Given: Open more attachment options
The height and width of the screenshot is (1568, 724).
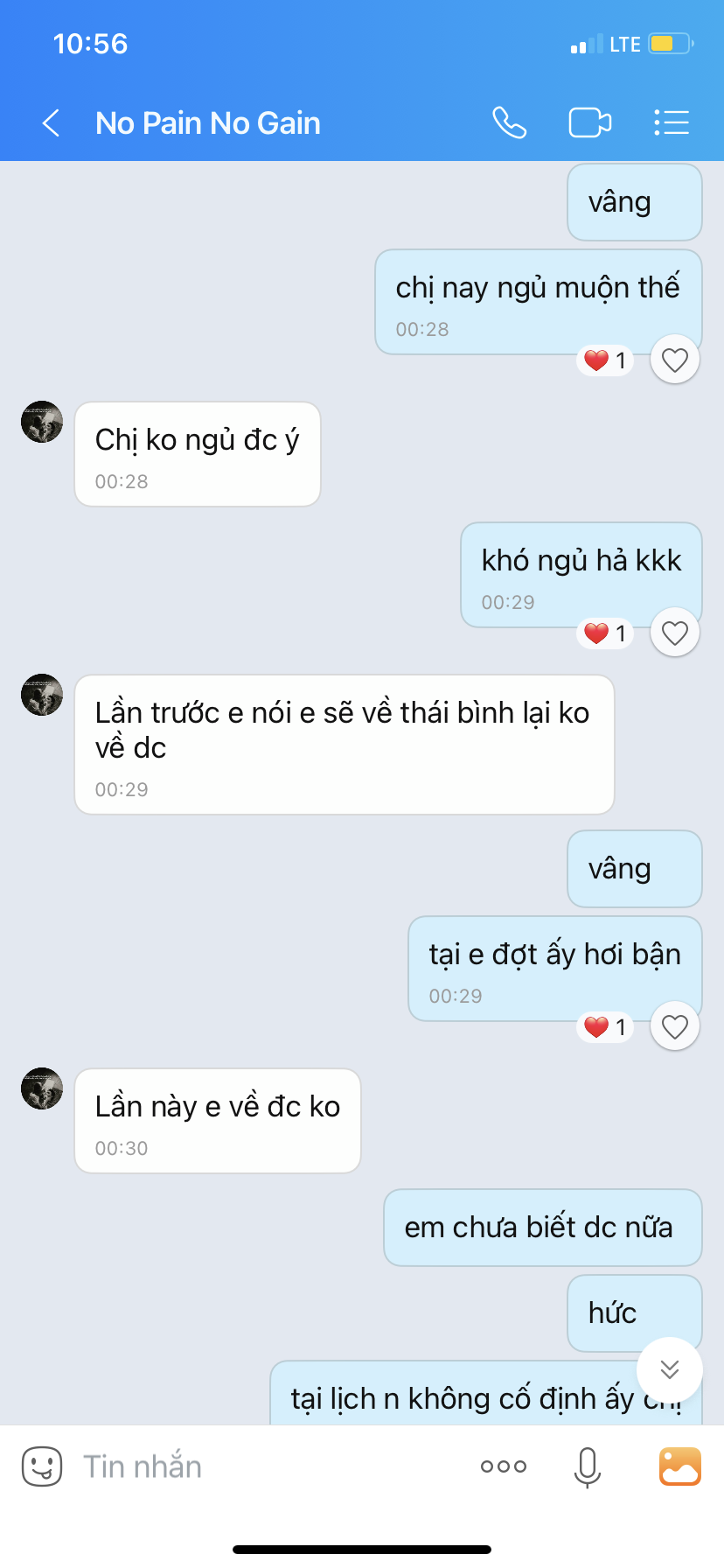Looking at the screenshot, I should [504, 1466].
